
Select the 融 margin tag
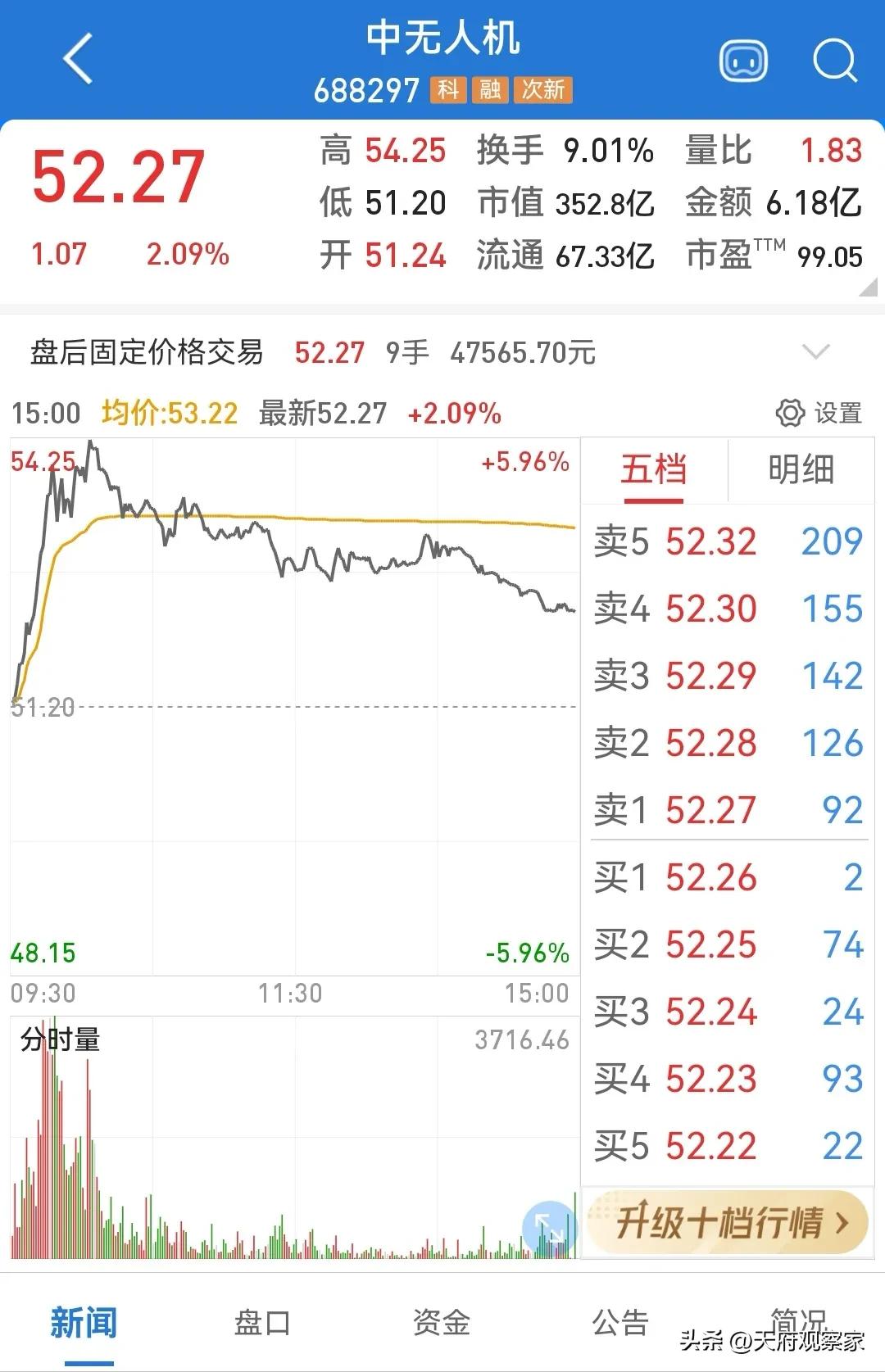pos(492,90)
